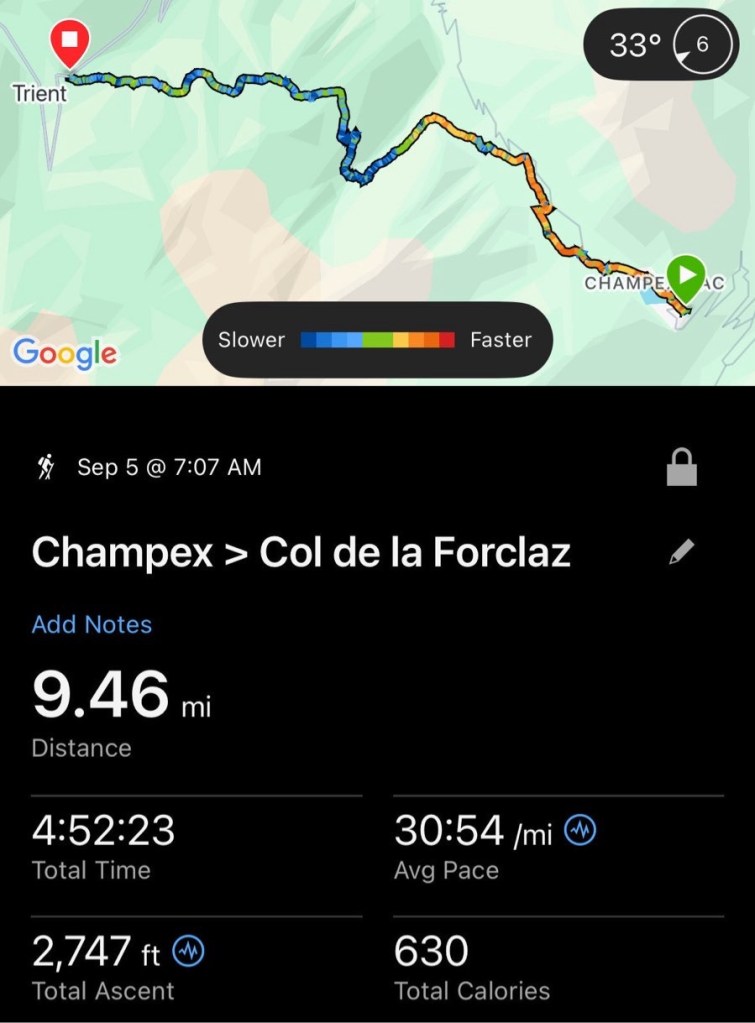Viewport: 755px width, 1023px height.
Task: Open the info icon next to Avg Pace
Action: 581,830
